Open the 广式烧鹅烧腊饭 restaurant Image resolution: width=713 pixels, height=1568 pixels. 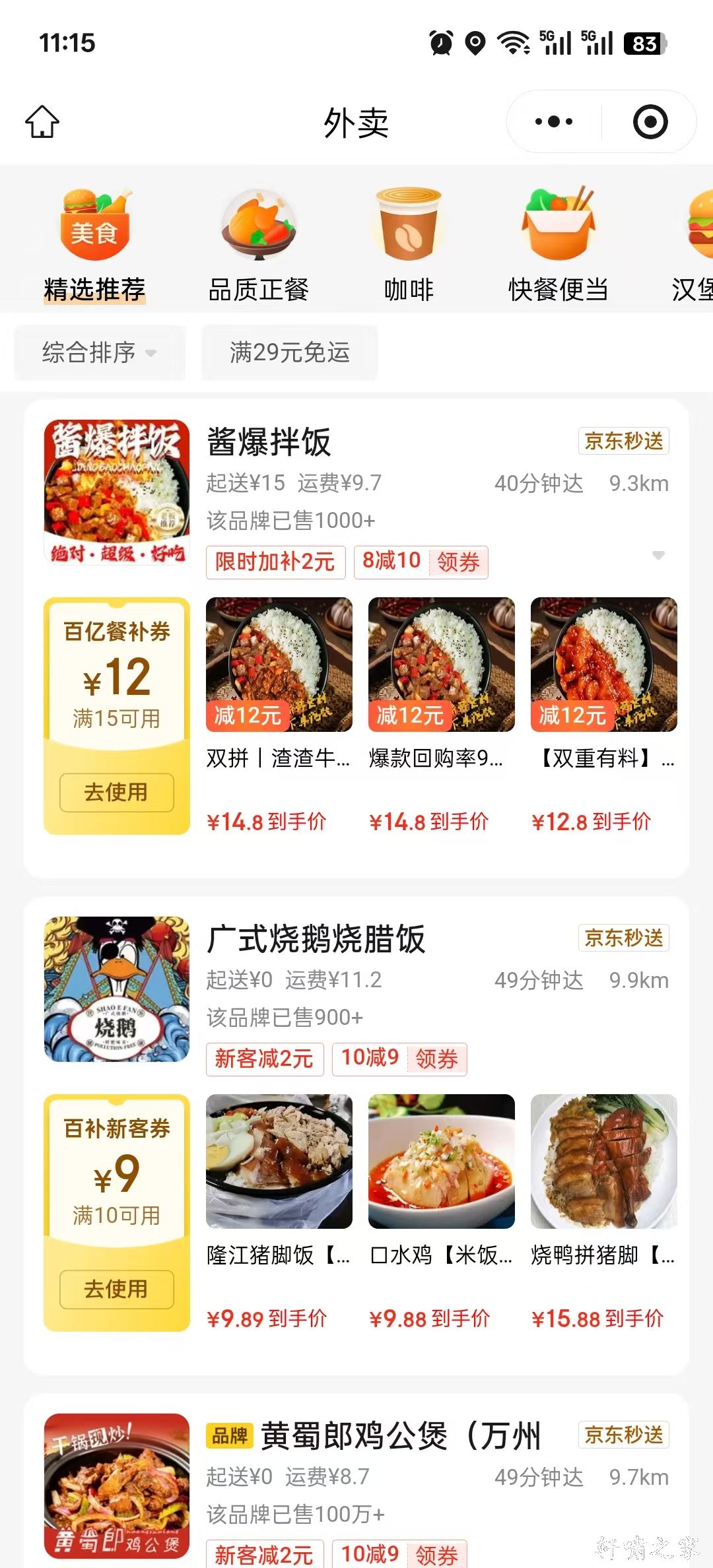tap(316, 939)
